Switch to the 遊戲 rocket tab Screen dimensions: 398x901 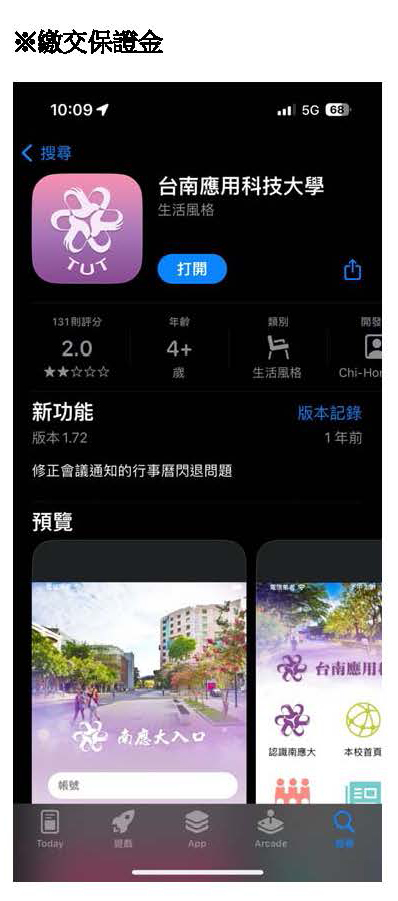(x=123, y=829)
